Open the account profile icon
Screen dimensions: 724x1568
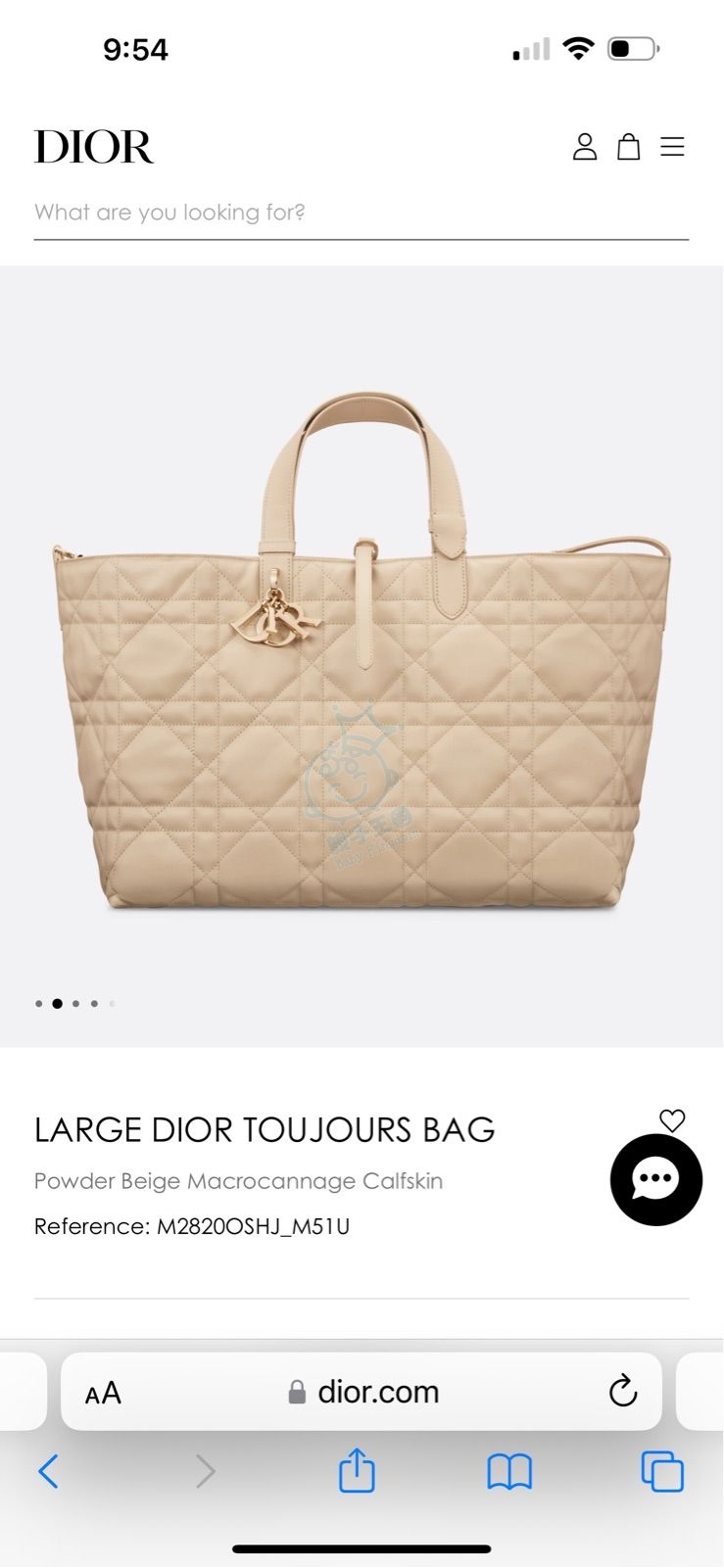pyautogui.click(x=585, y=147)
